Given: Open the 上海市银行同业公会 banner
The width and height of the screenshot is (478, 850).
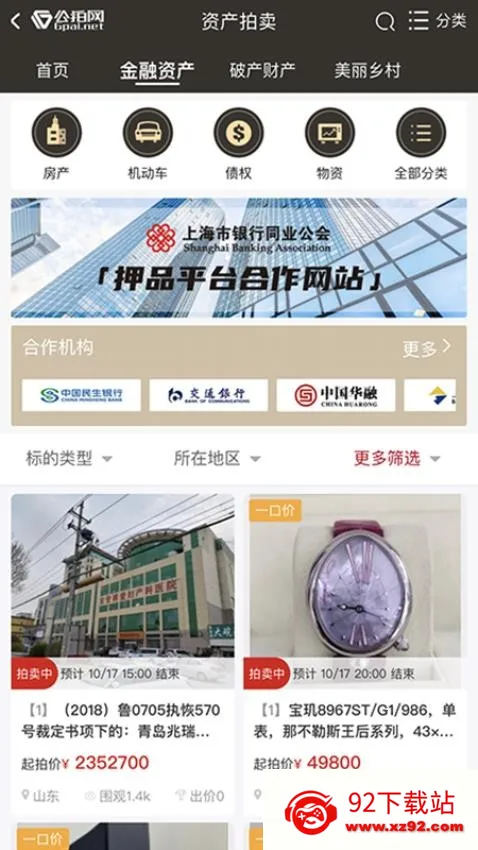Looking at the screenshot, I should 238,257.
